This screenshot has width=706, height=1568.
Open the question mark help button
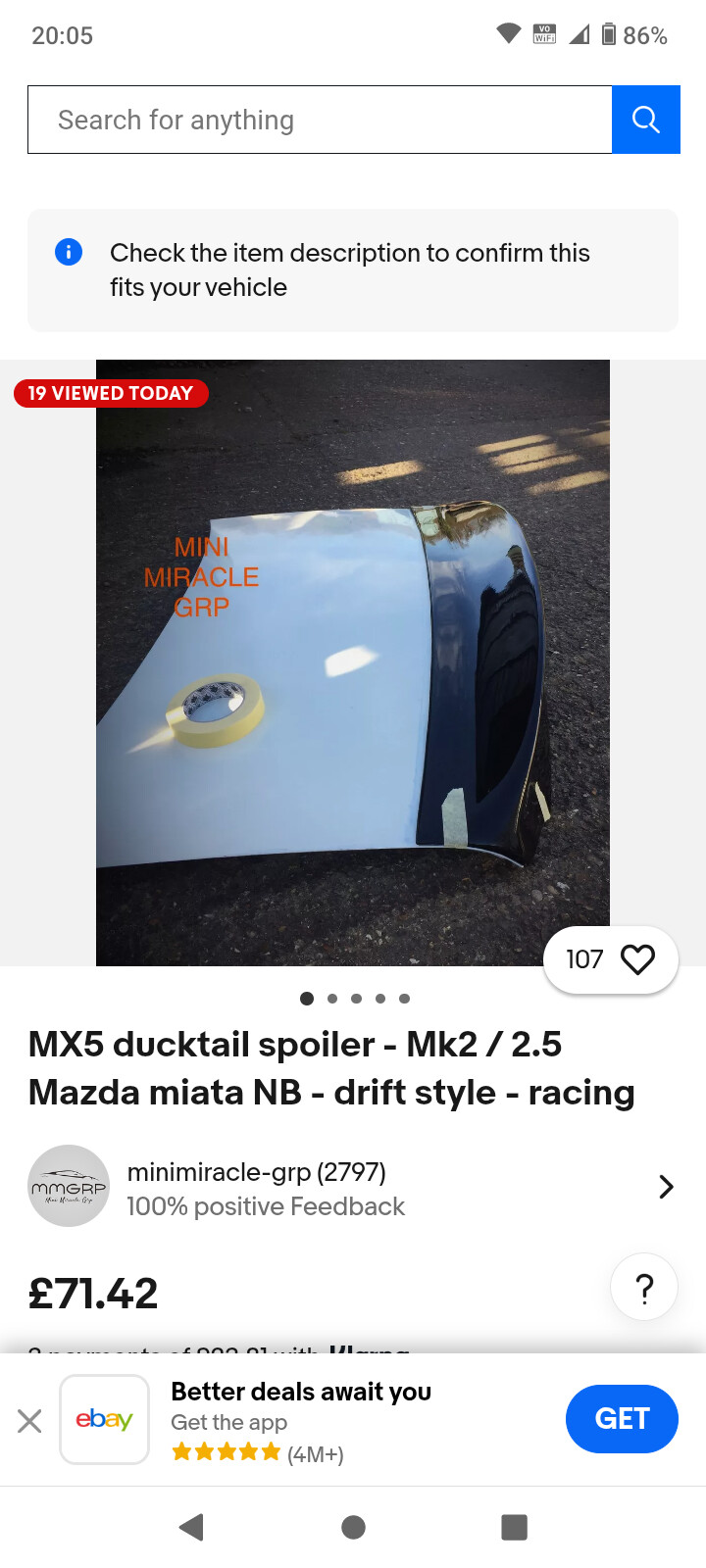pos(644,1287)
